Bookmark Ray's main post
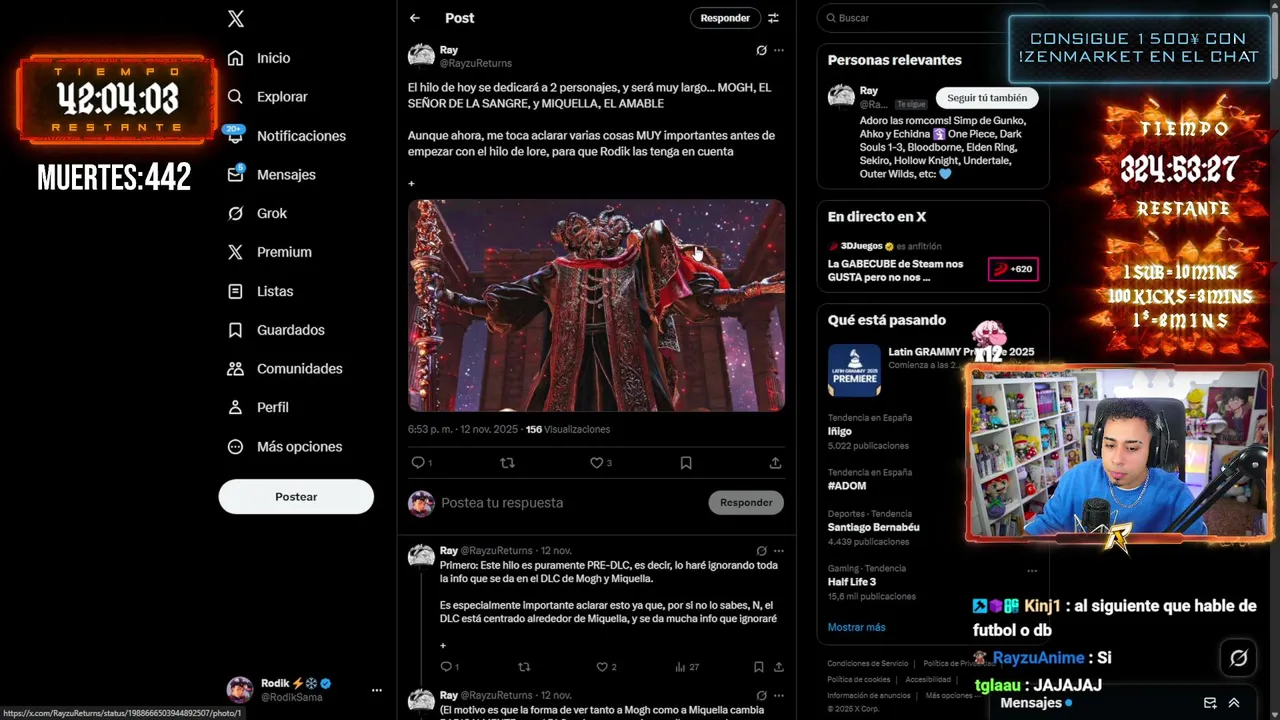Image resolution: width=1280 pixels, height=720 pixels. click(686, 463)
